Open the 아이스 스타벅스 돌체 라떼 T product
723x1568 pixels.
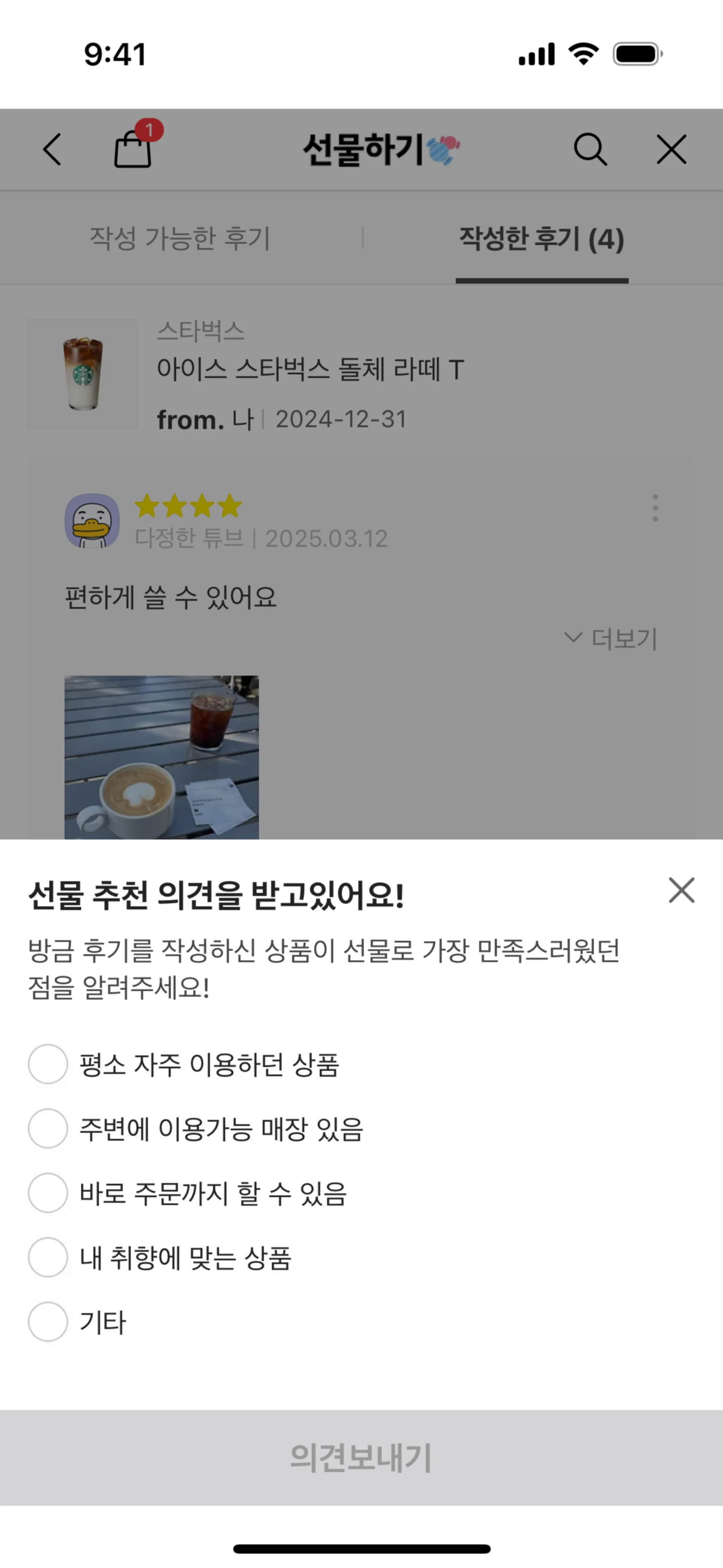pos(310,370)
